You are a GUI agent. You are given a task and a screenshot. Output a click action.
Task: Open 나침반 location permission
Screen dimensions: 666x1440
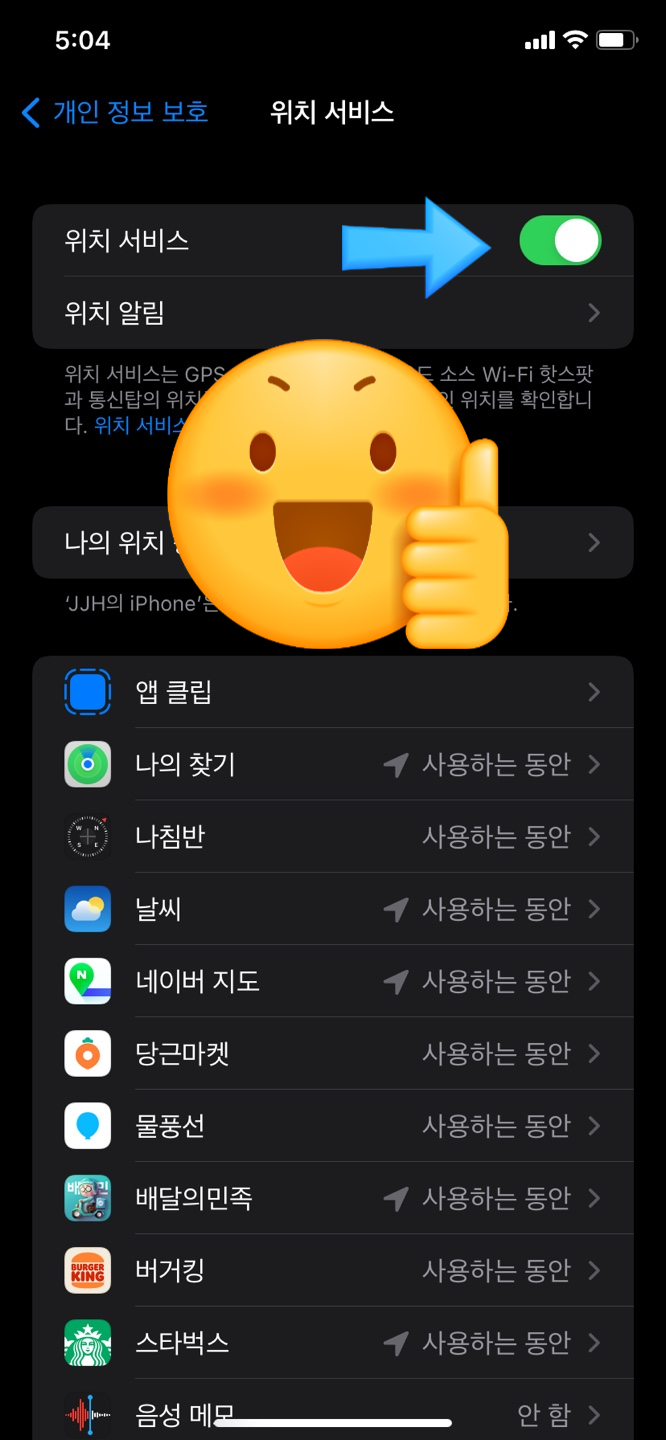pyautogui.click(x=333, y=836)
